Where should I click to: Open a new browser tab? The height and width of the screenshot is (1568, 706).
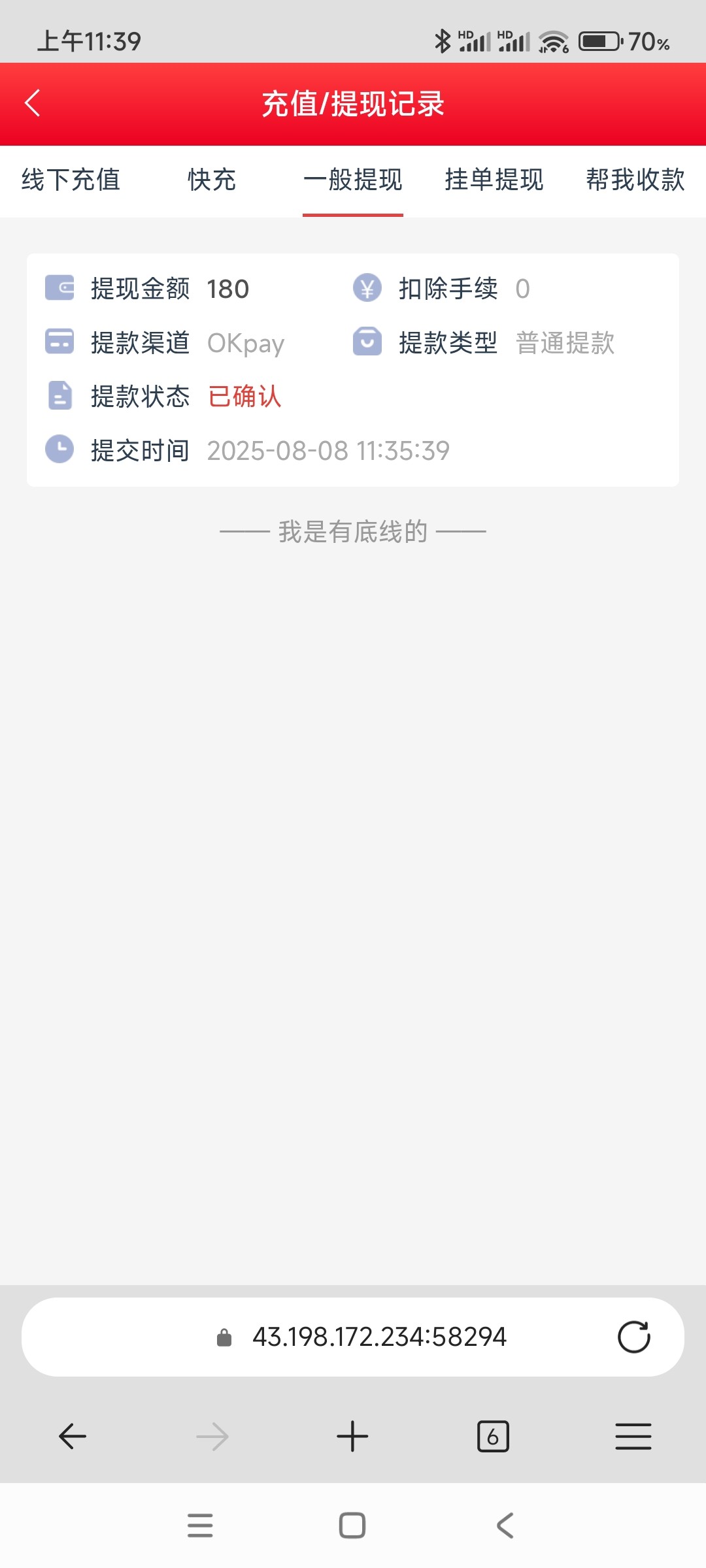click(x=352, y=1437)
